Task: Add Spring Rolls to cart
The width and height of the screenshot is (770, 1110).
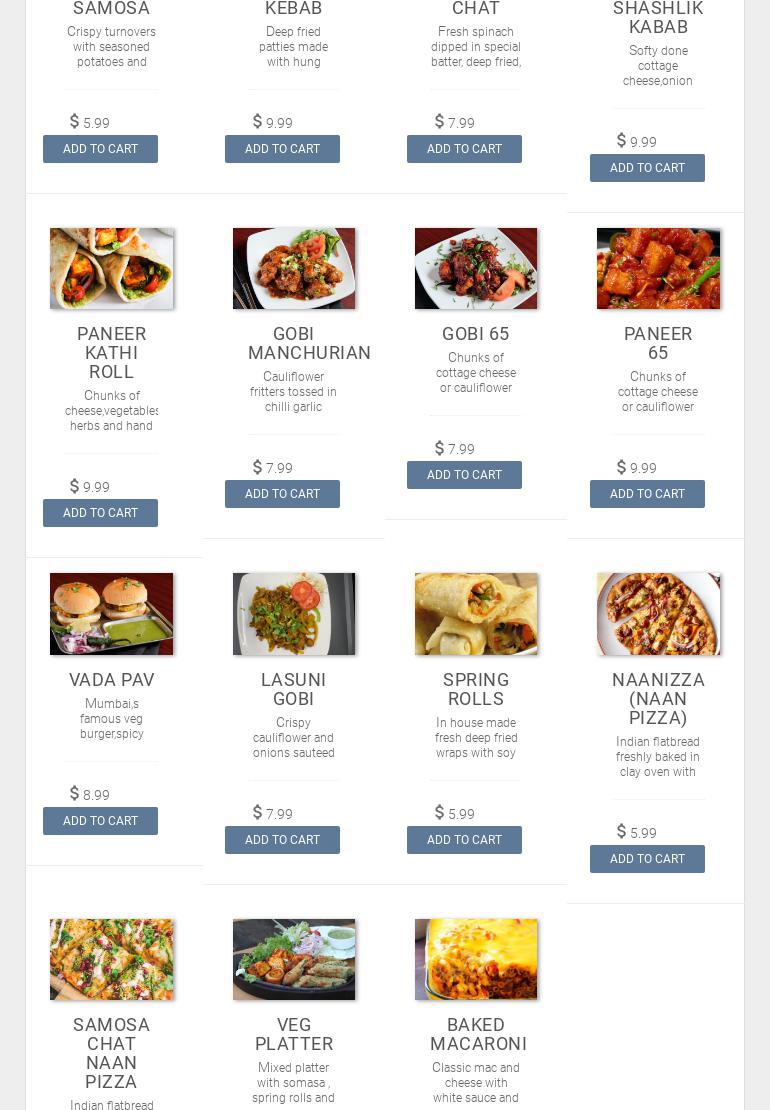Action: click(464, 840)
